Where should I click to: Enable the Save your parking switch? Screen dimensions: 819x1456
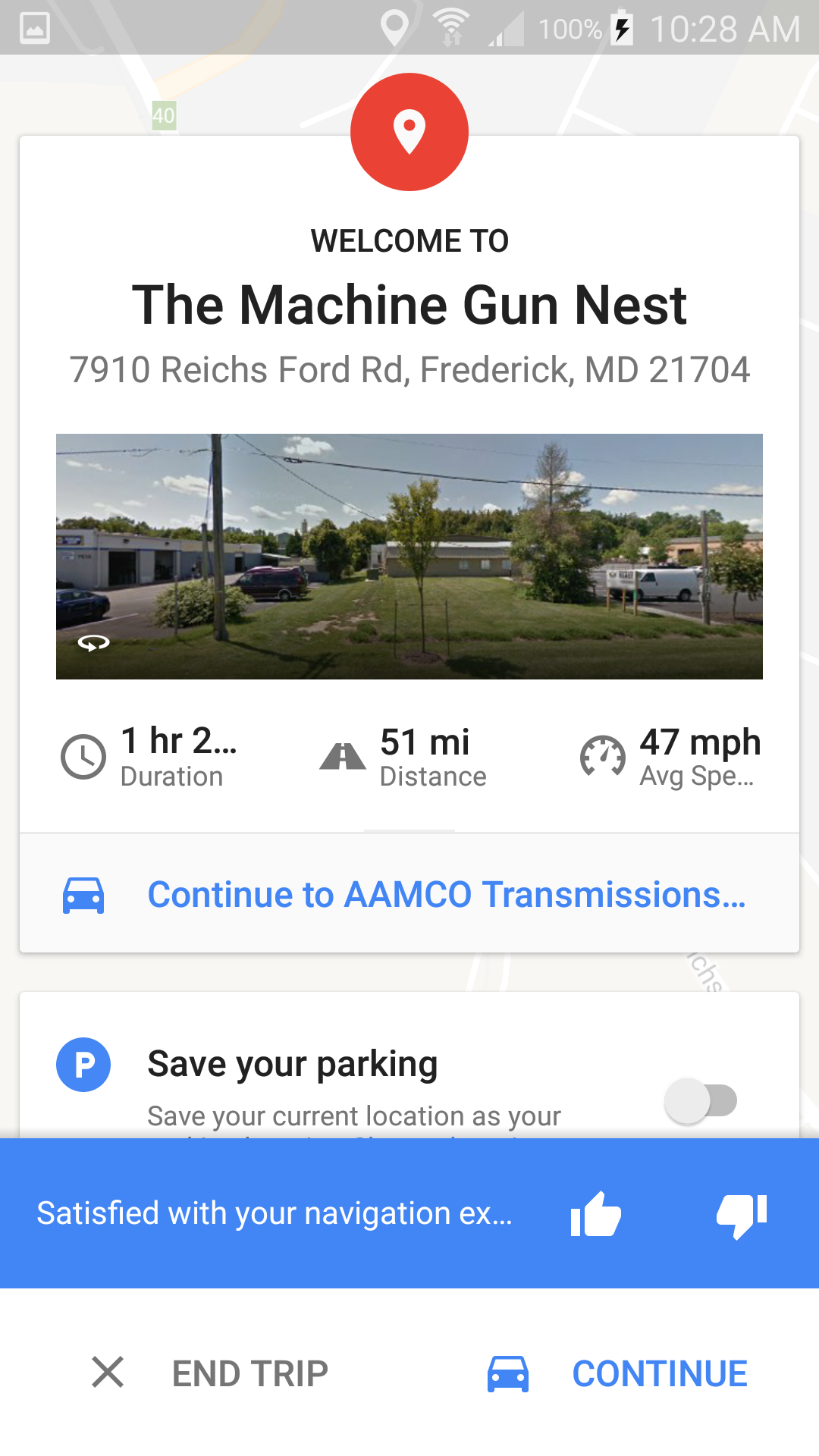(701, 1101)
